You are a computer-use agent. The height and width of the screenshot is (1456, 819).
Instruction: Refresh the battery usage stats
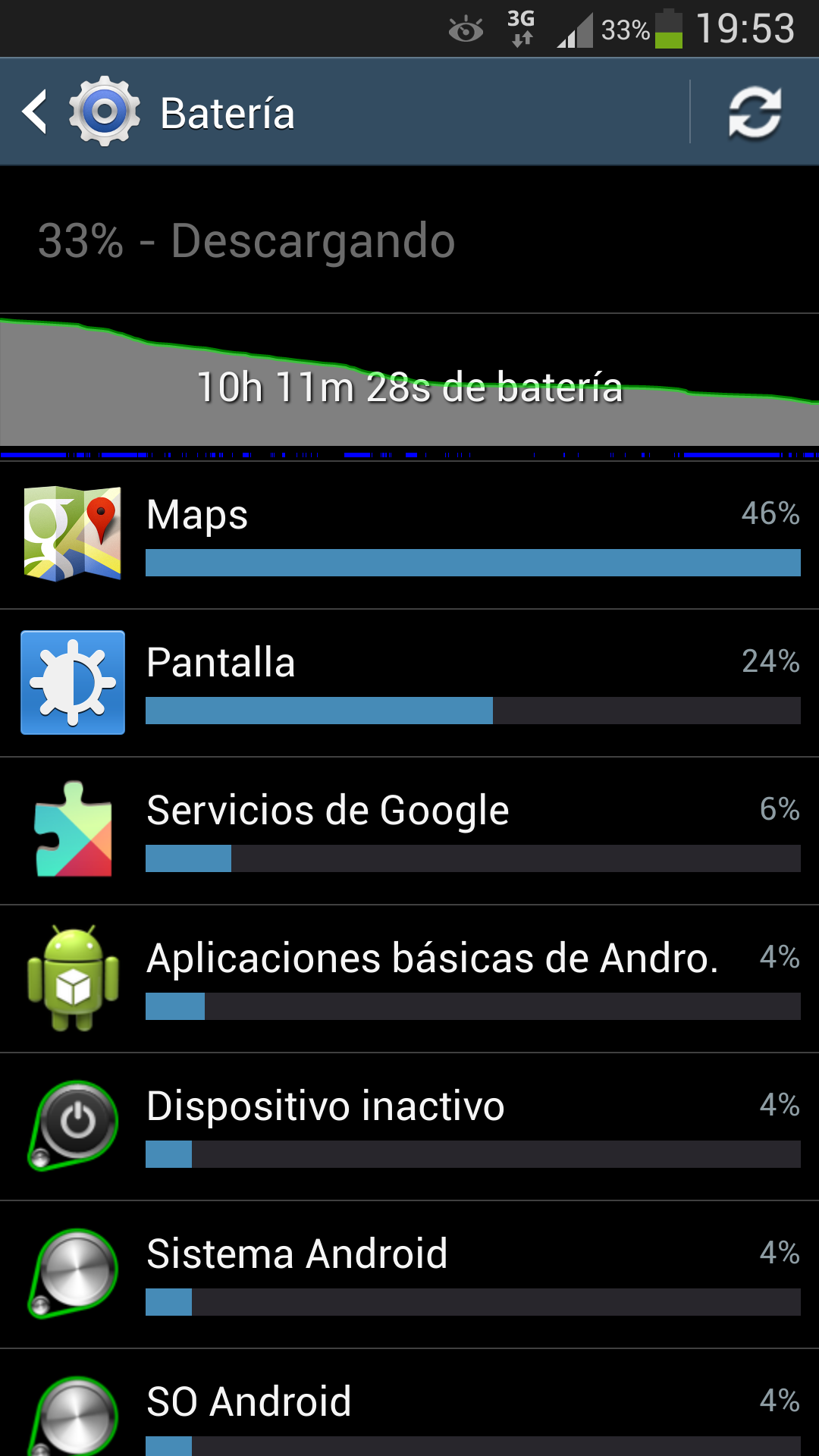coord(755,112)
